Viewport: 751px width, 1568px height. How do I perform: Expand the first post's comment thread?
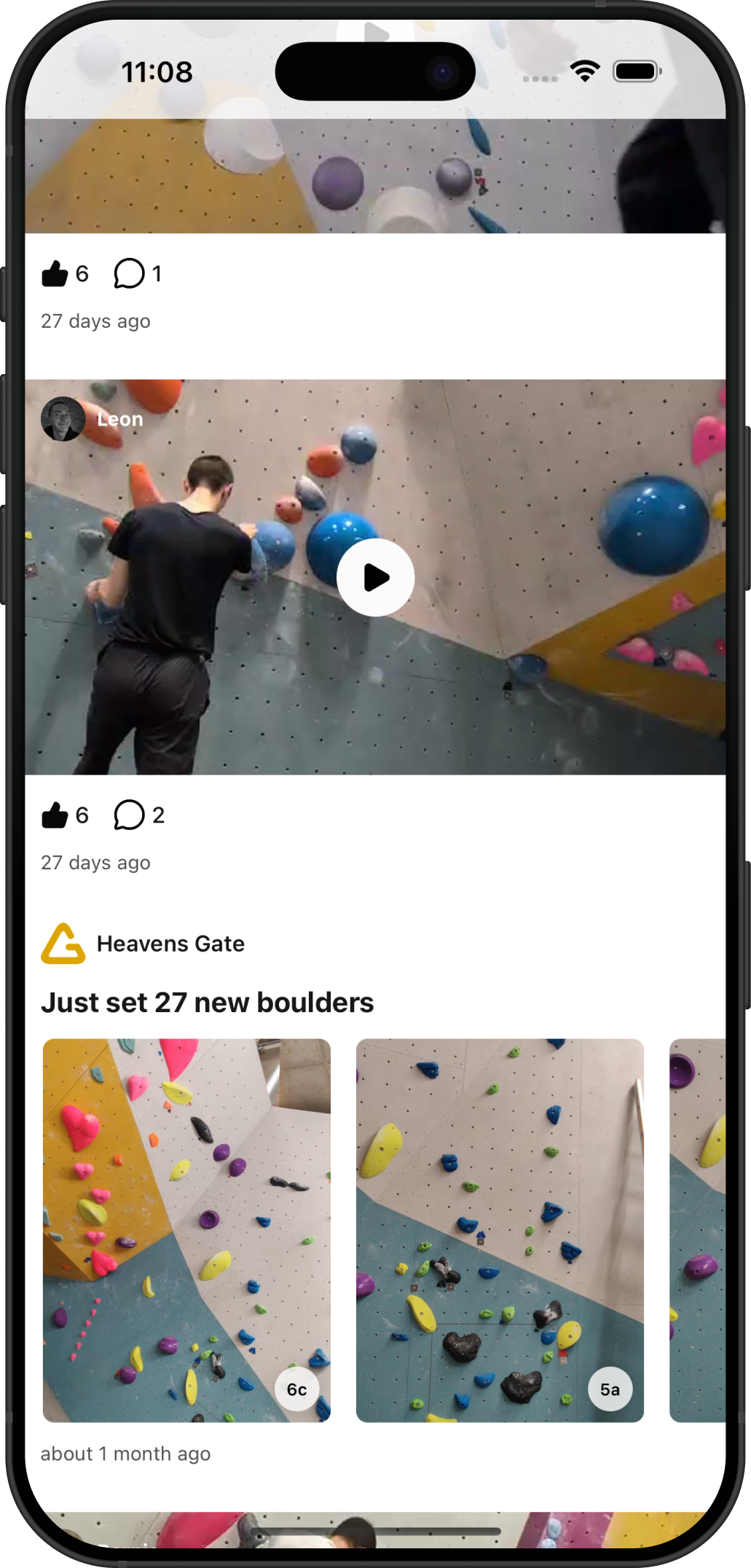pyautogui.click(x=128, y=274)
